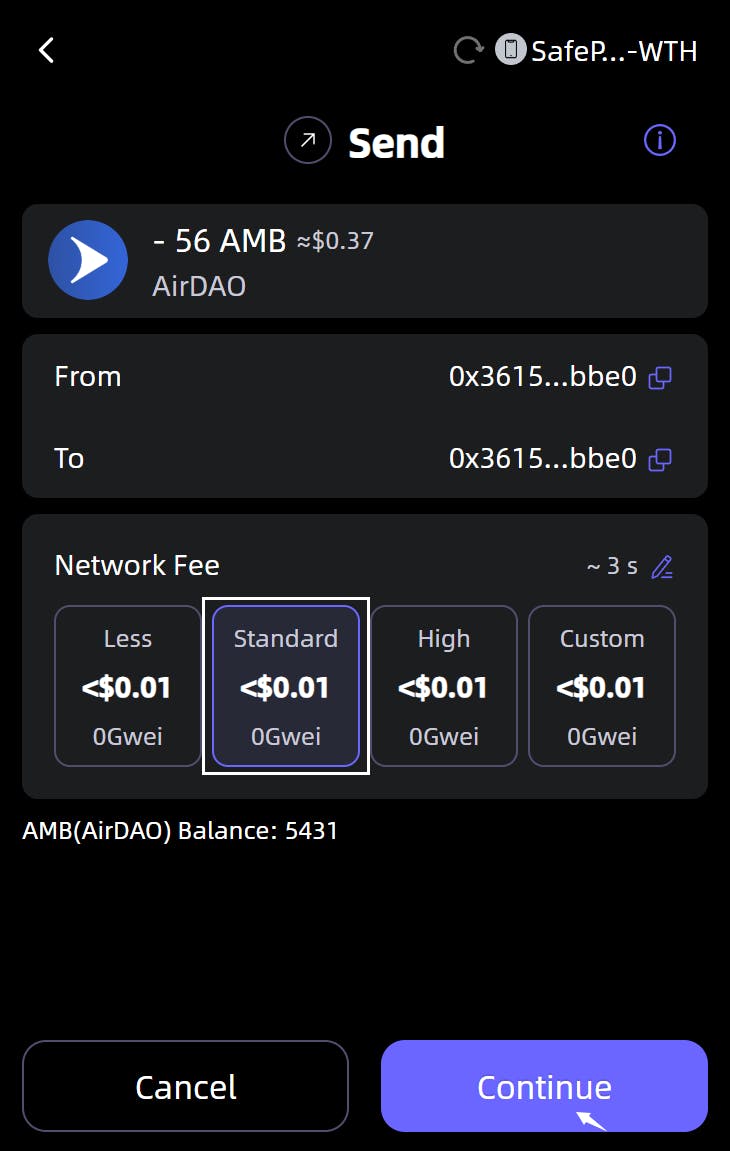Screen dimensions: 730x1151
Task: Select the Standard network fee option
Action: 286,686
